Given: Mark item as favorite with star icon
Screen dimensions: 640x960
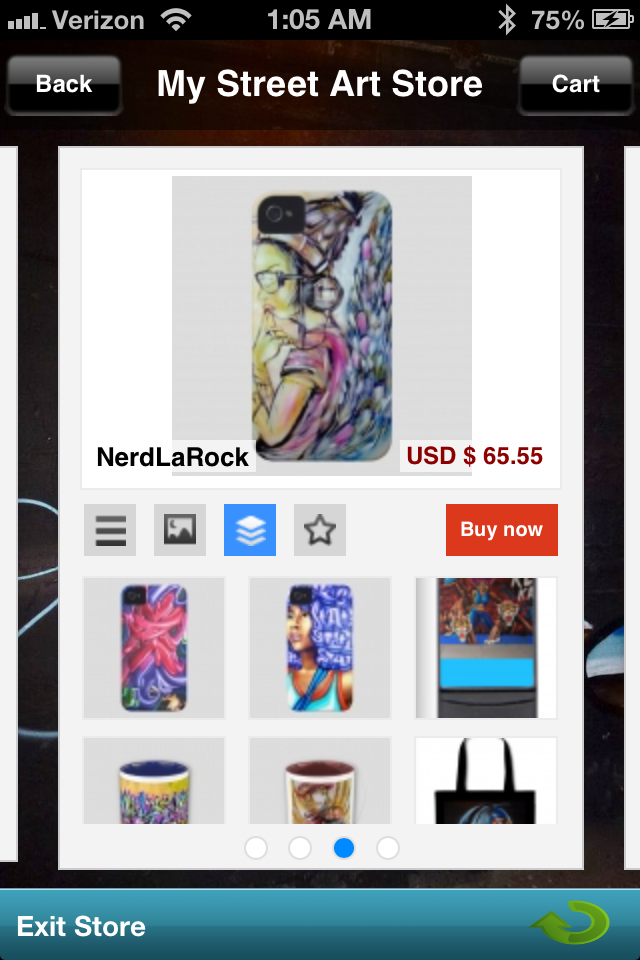Looking at the screenshot, I should [320, 530].
